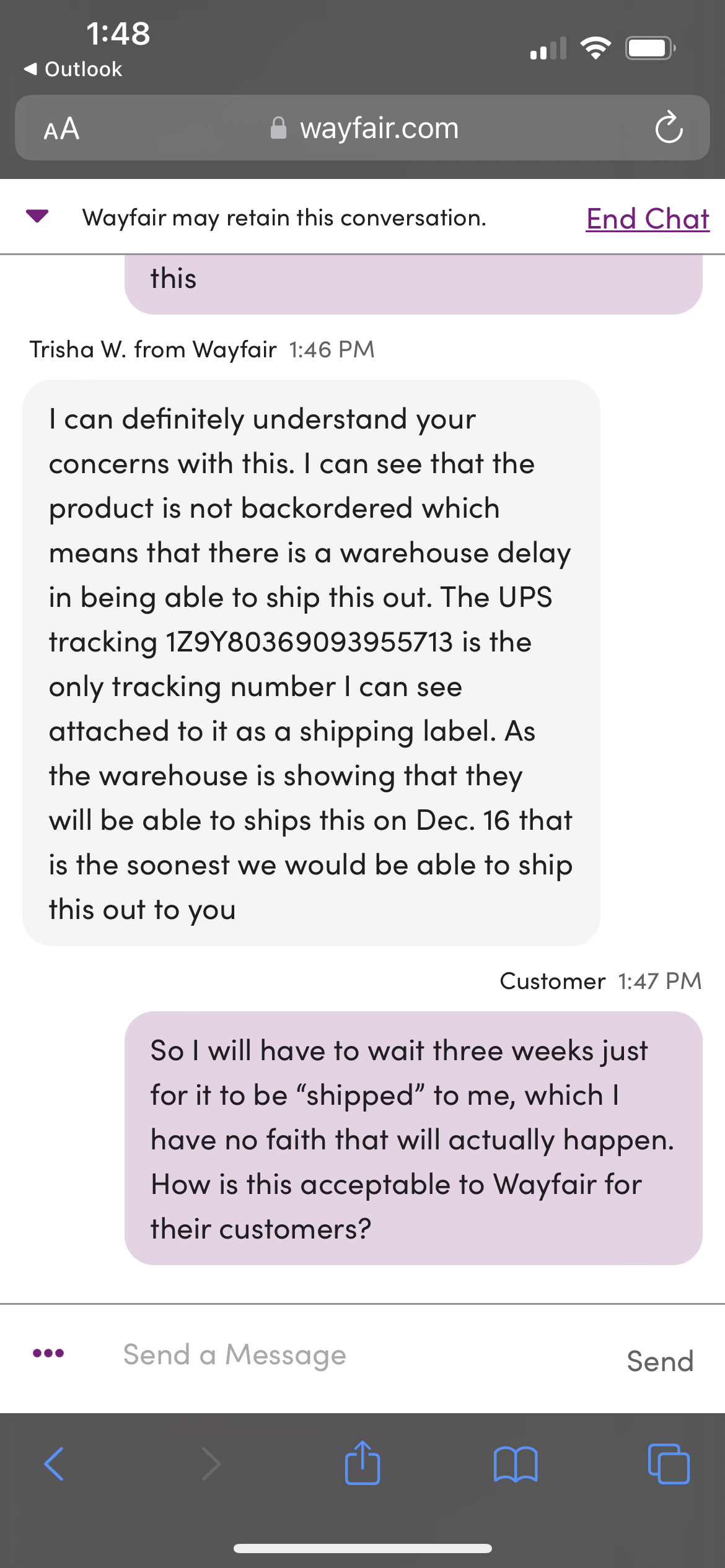This screenshot has height=1568, width=725.
Task: Click the padlock icon in the address bar
Action: click(x=278, y=128)
